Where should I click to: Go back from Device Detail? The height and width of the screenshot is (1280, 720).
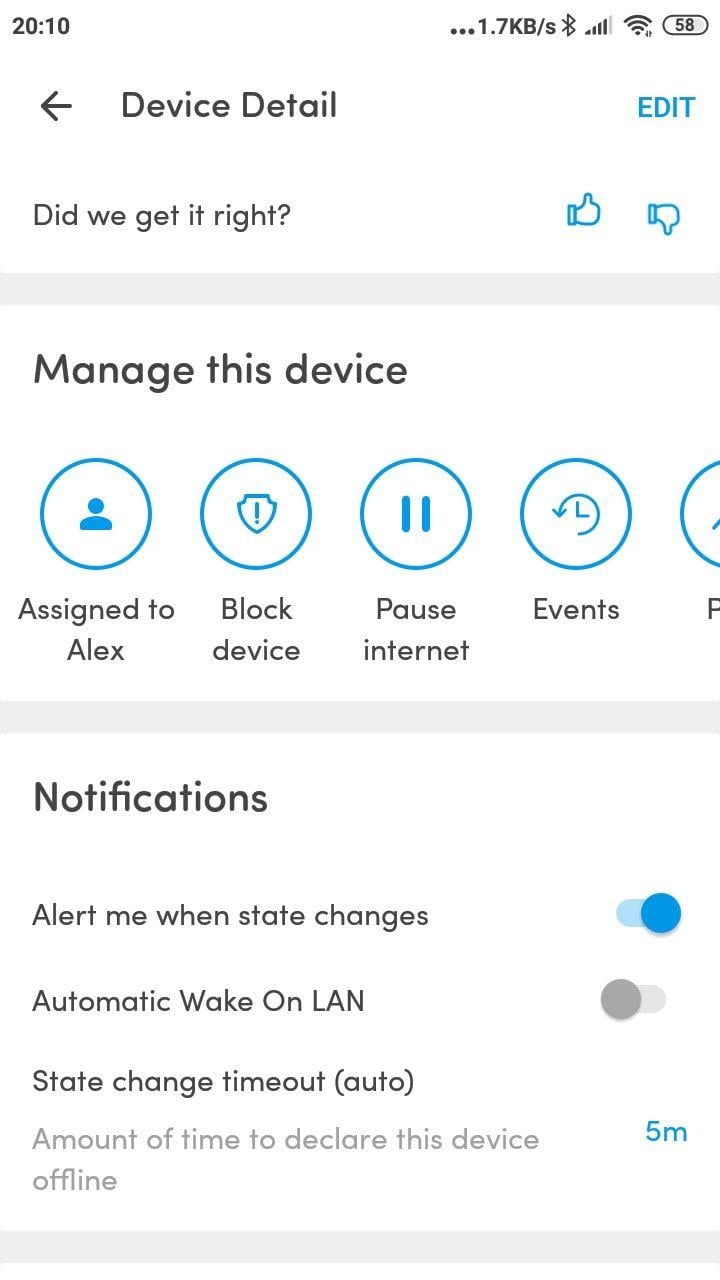click(x=56, y=106)
